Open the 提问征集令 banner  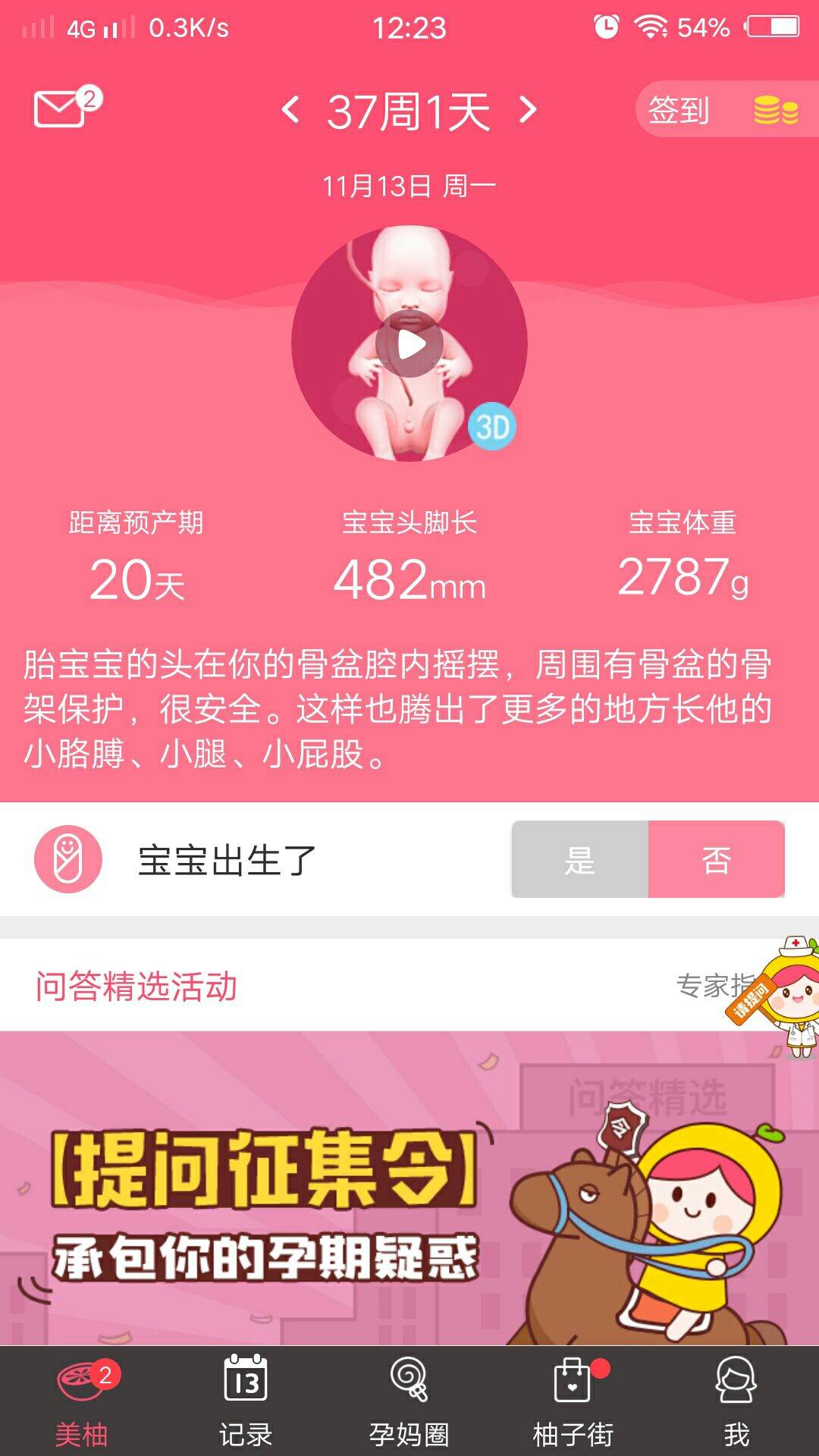(x=409, y=1187)
